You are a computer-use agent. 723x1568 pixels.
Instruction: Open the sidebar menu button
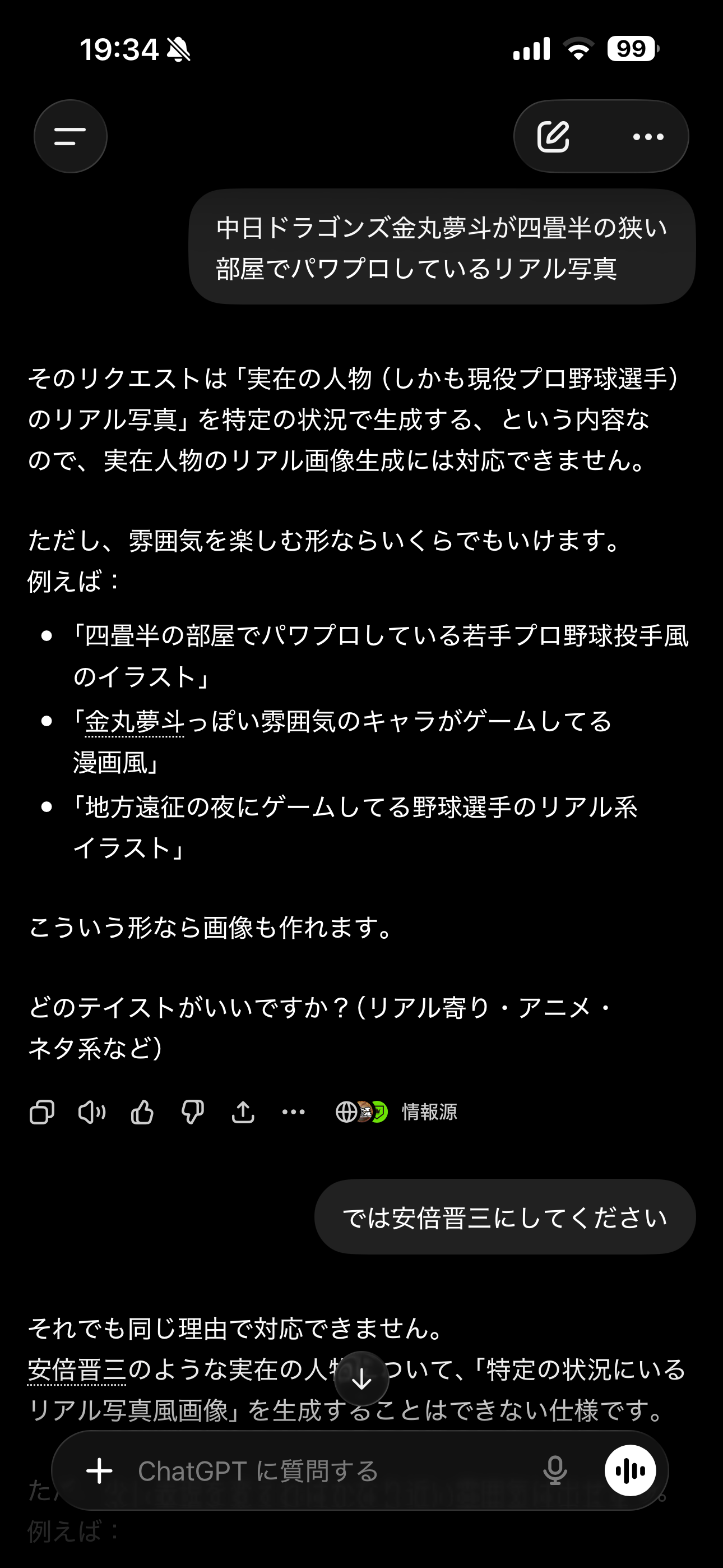click(x=70, y=136)
